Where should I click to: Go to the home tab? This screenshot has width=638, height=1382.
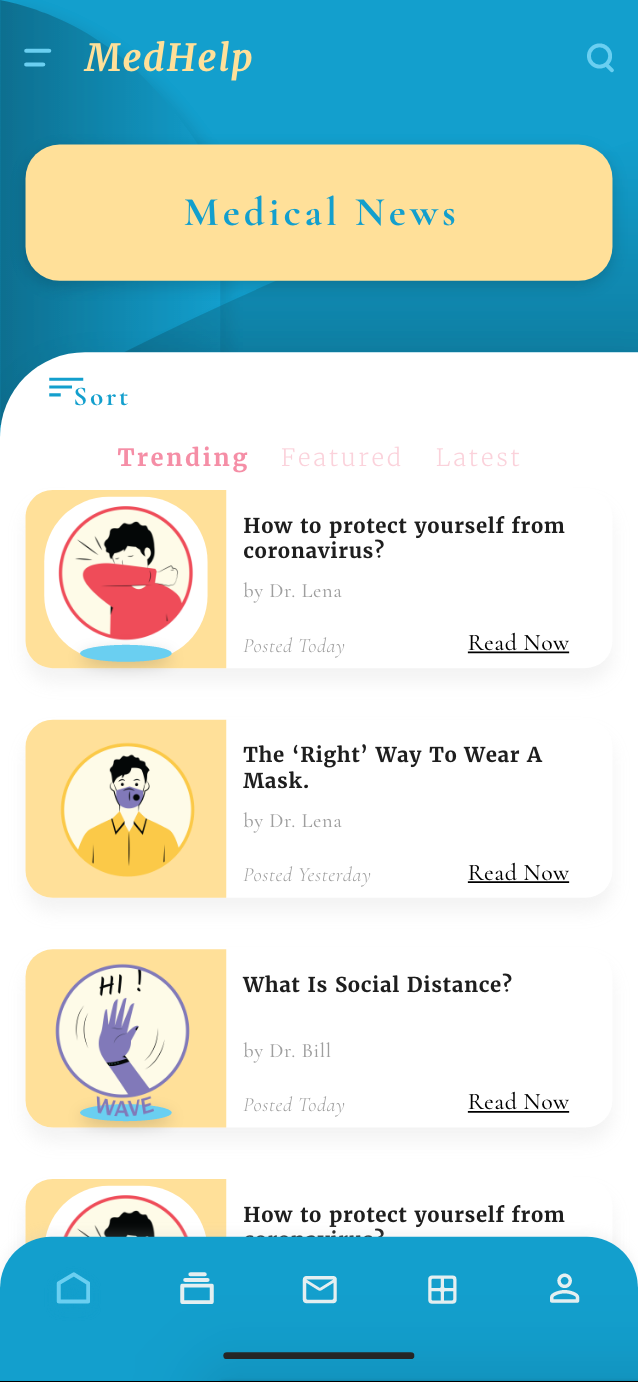coord(73,1289)
